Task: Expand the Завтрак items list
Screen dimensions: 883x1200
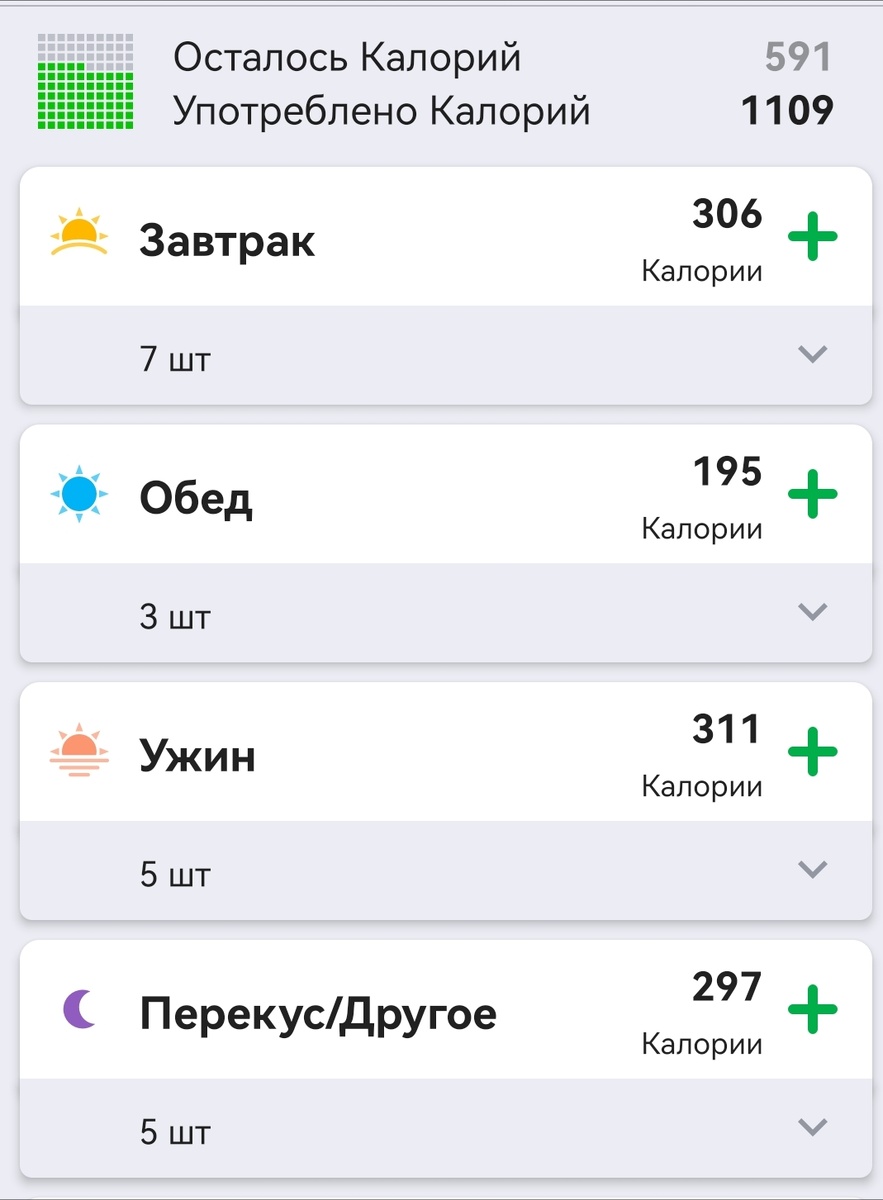Action: (x=812, y=355)
